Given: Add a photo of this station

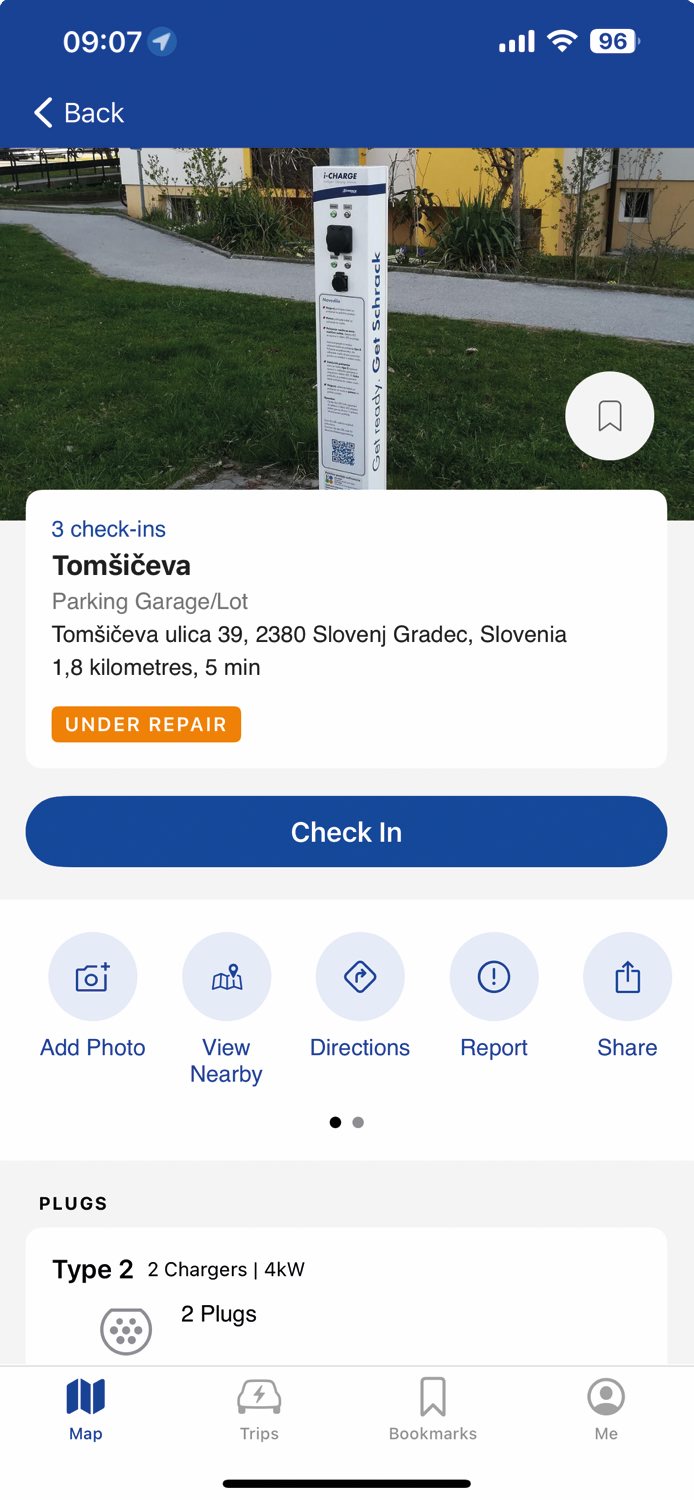Looking at the screenshot, I should pos(93,978).
